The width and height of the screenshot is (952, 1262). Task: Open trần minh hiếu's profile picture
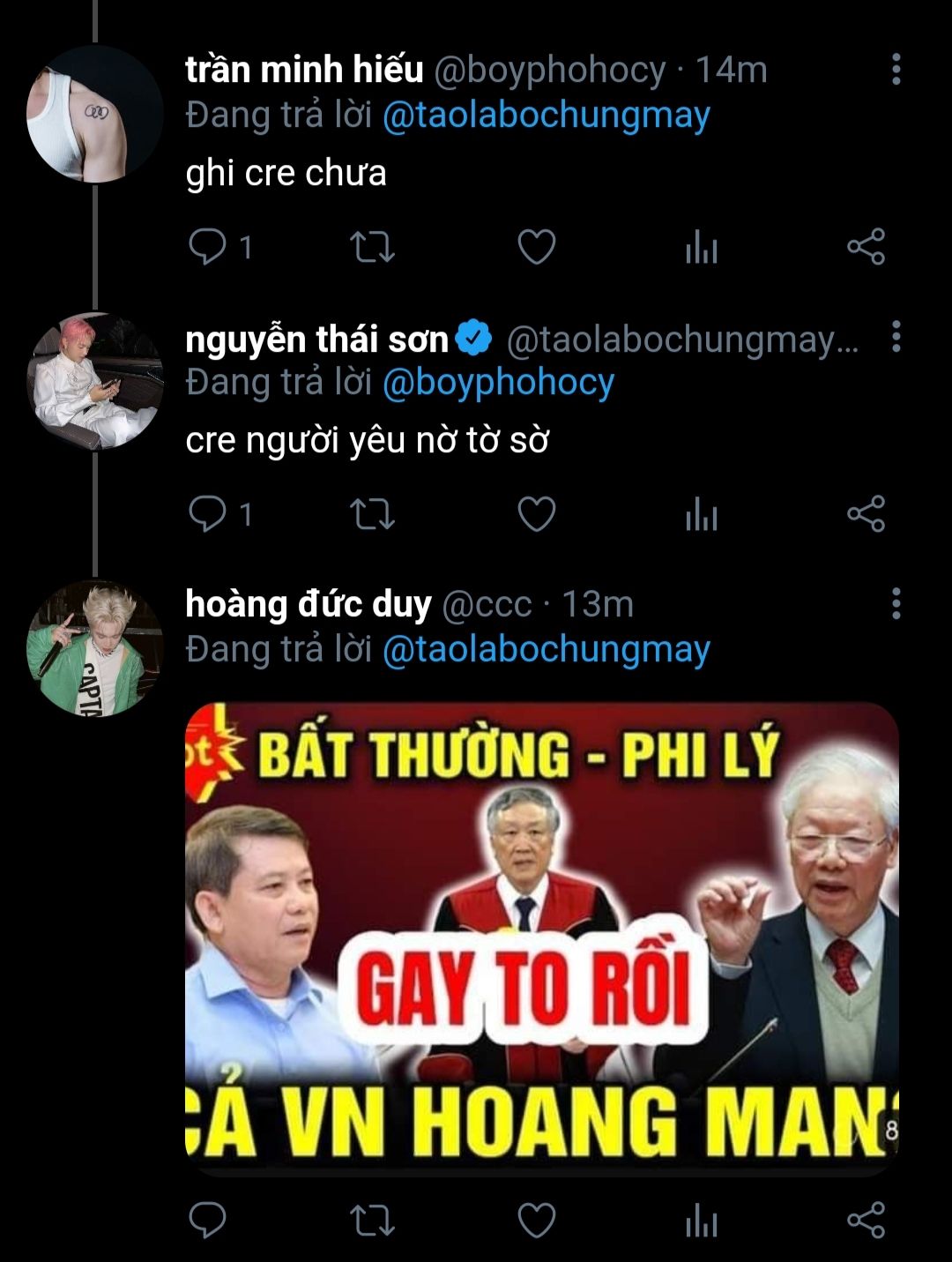95,115
